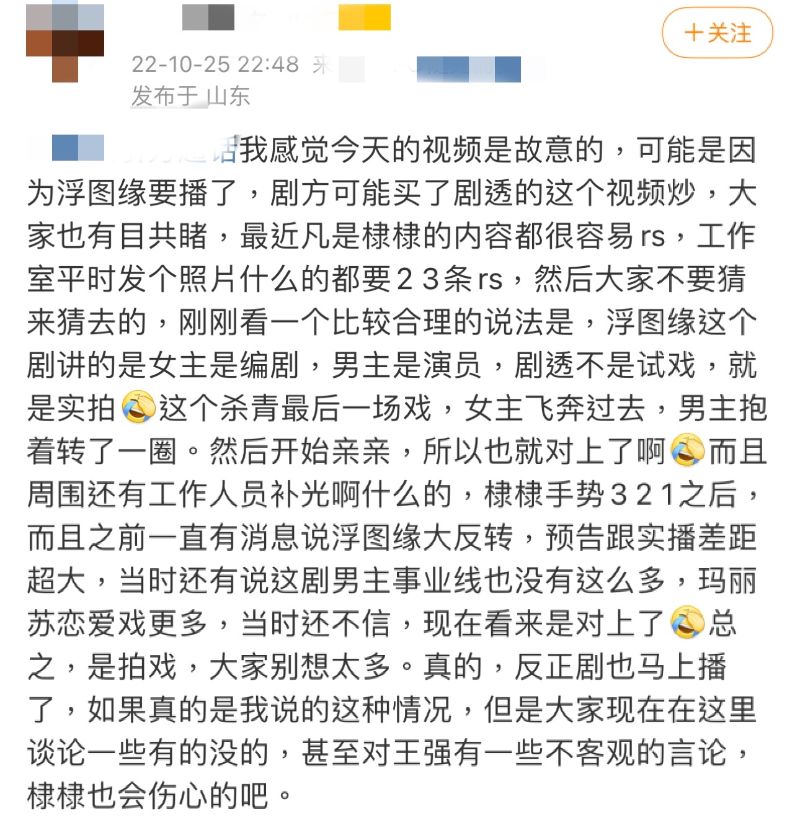The width and height of the screenshot is (800, 838).
Task: Open the poster's profile avatar
Action: (x=65, y=42)
